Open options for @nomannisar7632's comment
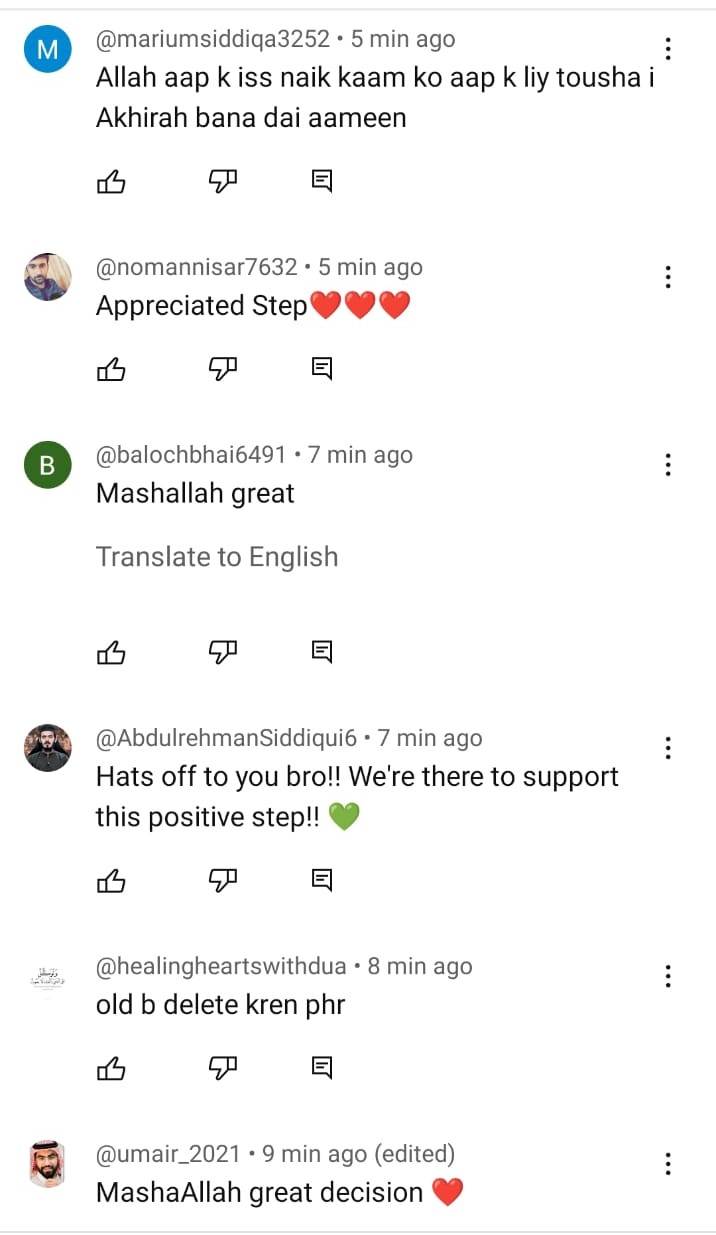 click(x=667, y=277)
